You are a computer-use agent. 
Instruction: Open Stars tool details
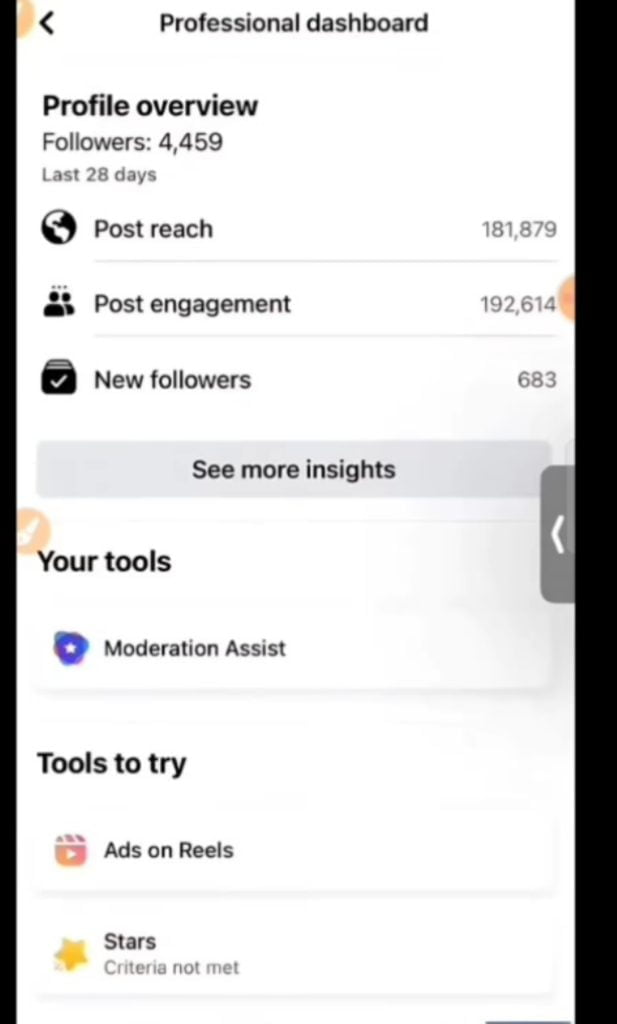292,954
